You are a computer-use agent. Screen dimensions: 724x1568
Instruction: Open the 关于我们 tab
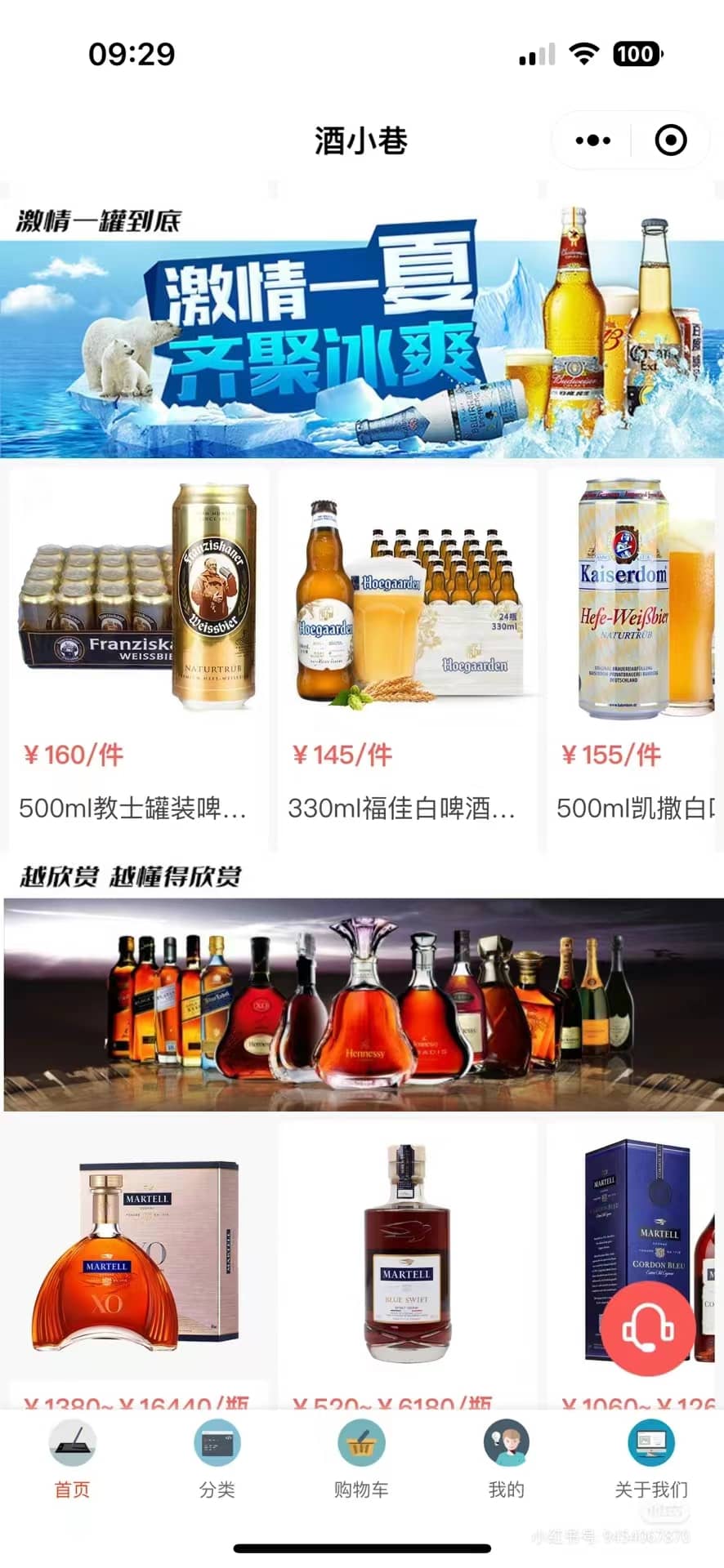(650, 1460)
